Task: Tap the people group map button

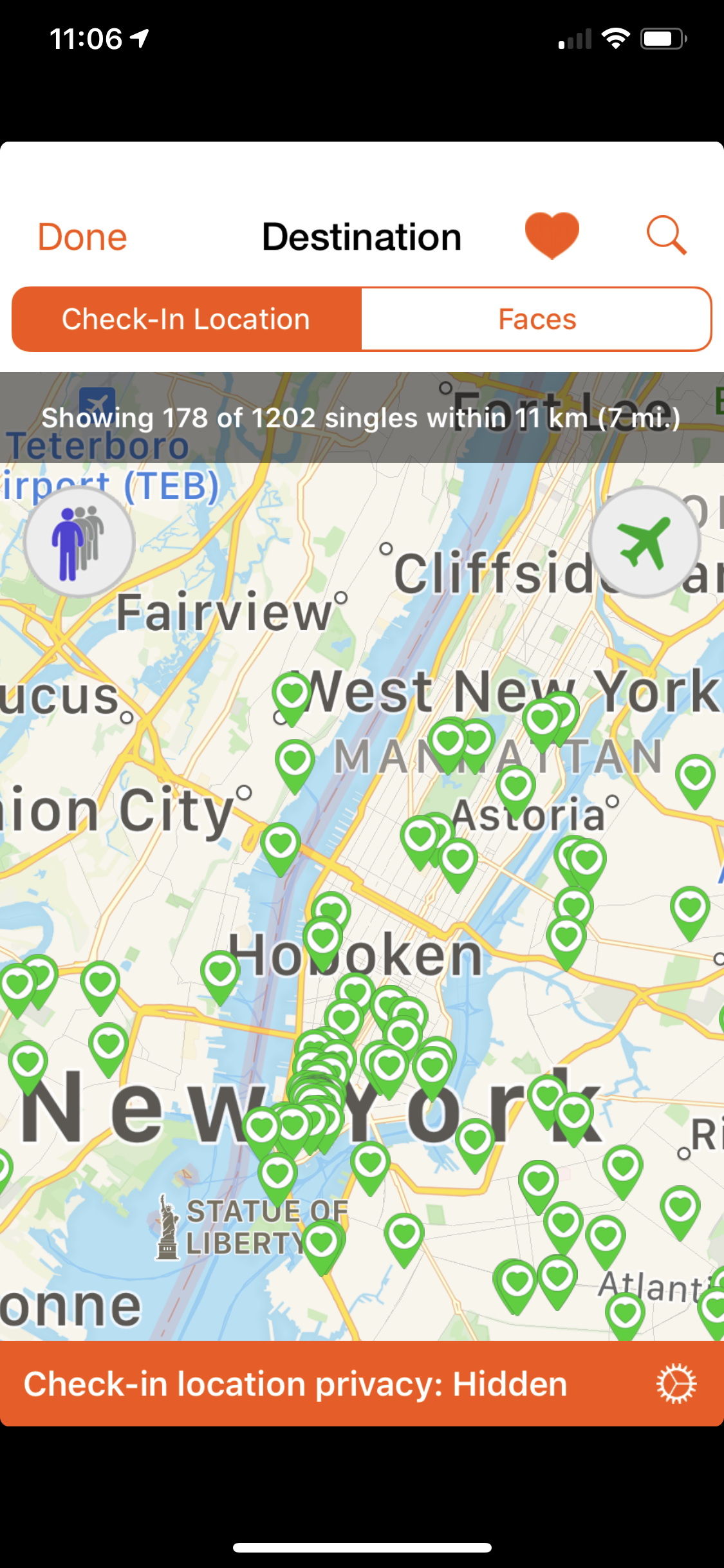Action: pyautogui.click(x=79, y=542)
